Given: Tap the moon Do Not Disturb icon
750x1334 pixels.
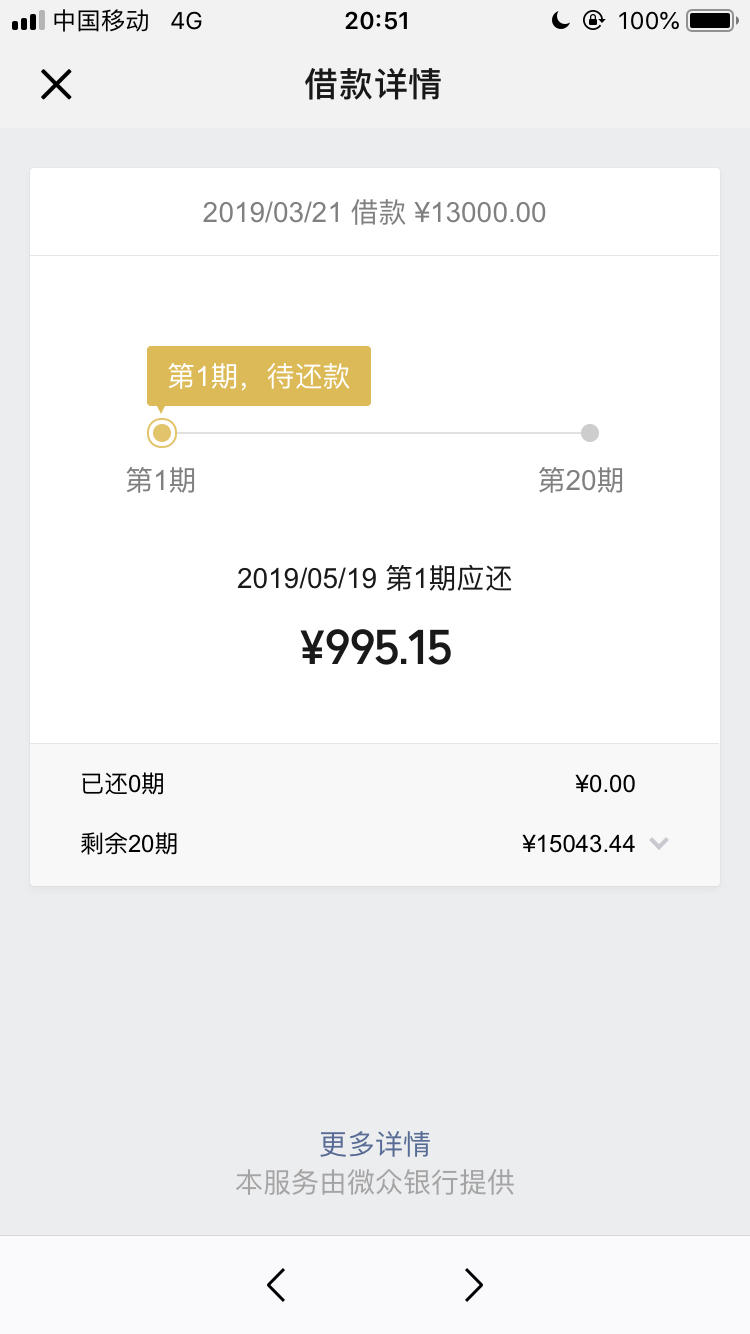Looking at the screenshot, I should (x=561, y=20).
